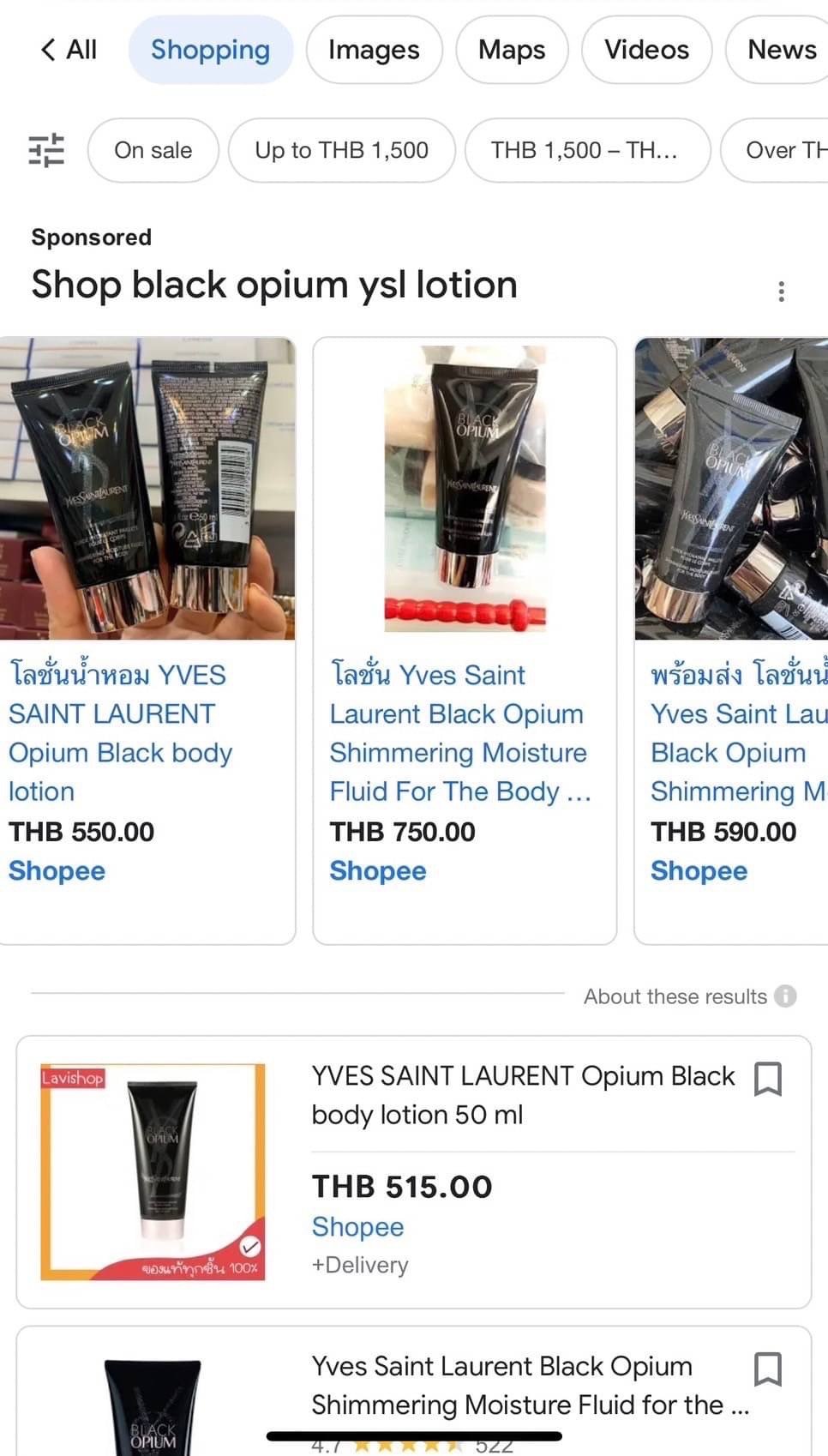Open the Videos tab

coord(646,50)
